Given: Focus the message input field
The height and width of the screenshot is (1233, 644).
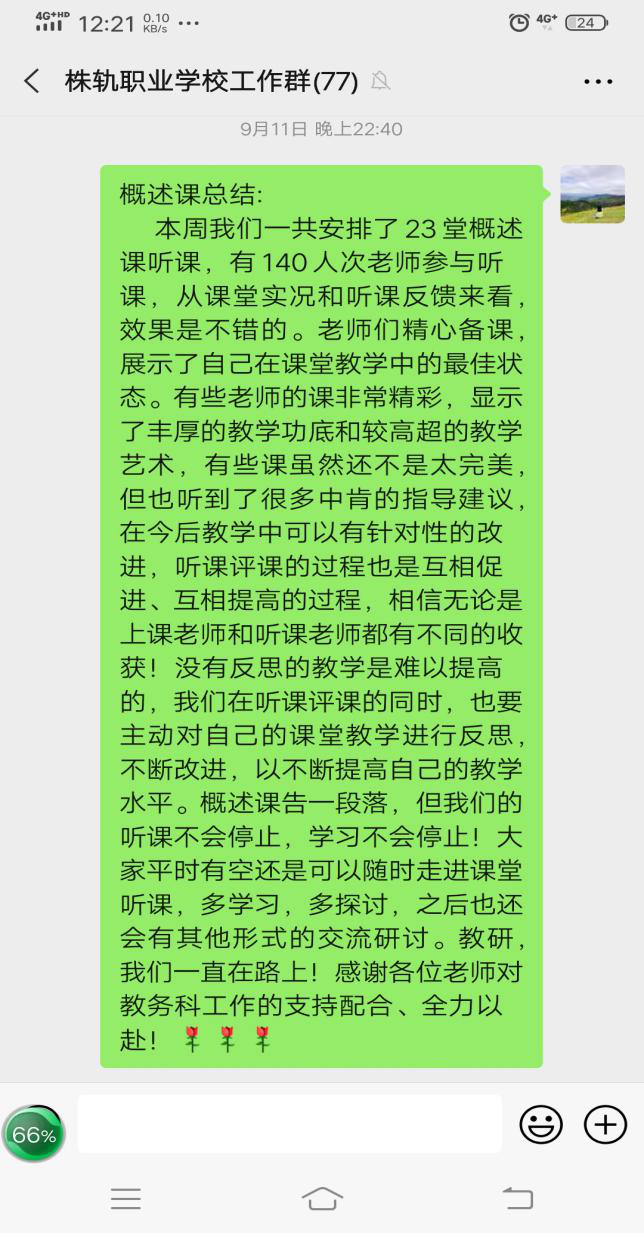Looking at the screenshot, I should pyautogui.click(x=290, y=1124).
